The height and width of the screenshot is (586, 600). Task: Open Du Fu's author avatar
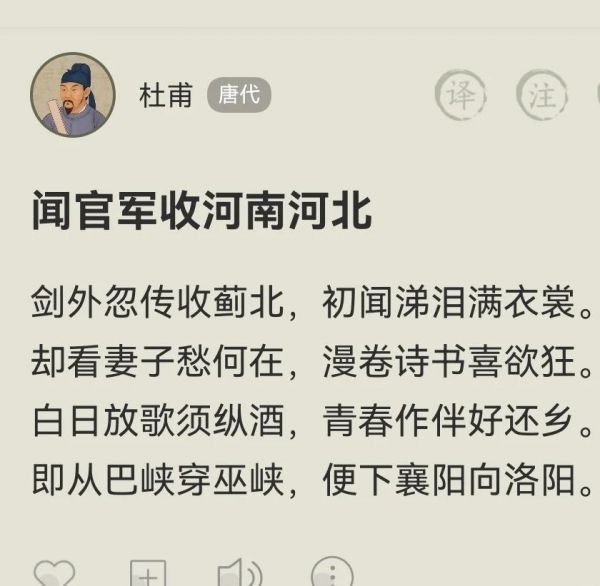tap(73, 95)
